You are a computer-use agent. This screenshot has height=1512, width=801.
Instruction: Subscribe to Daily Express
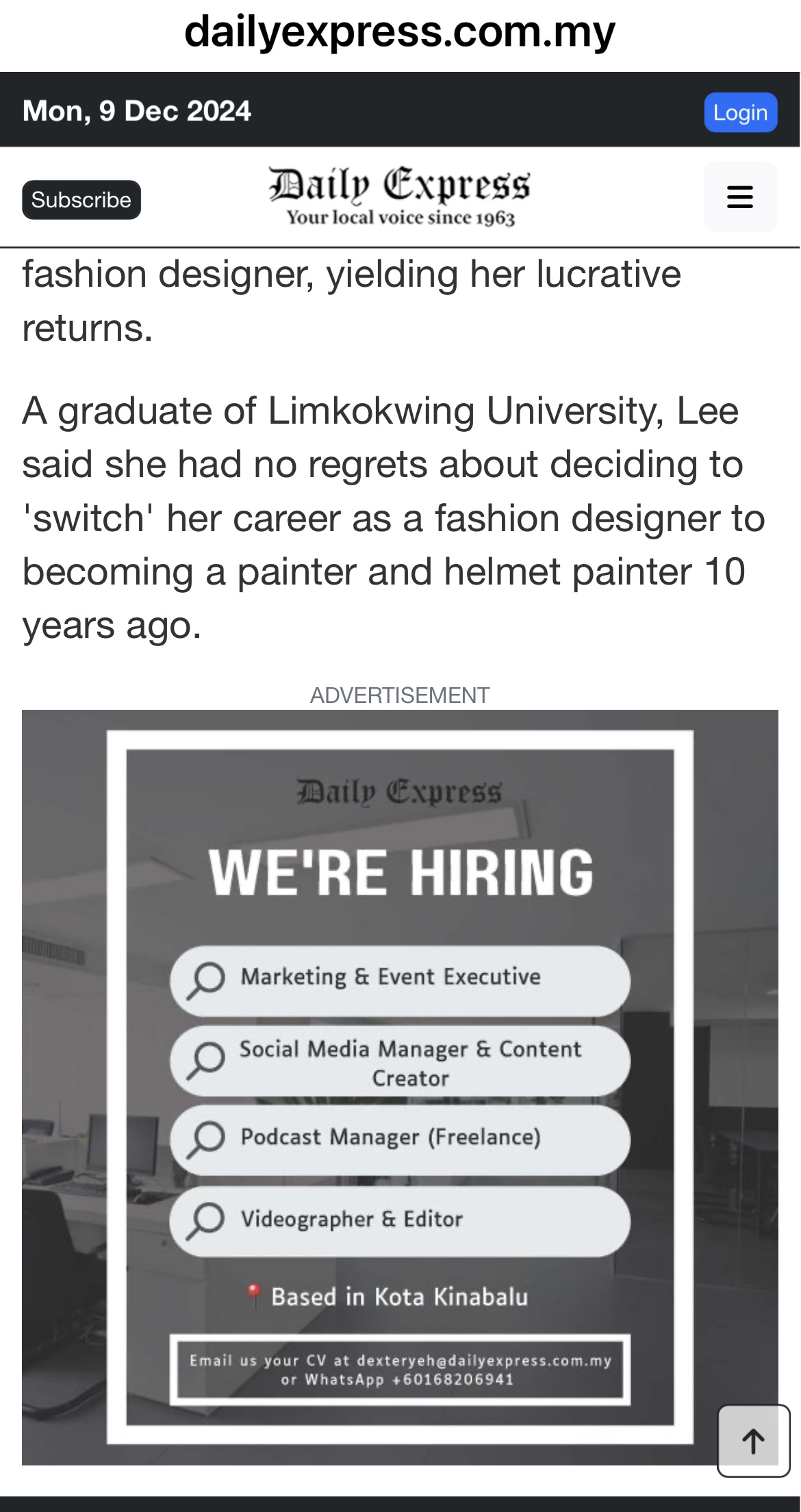coord(81,200)
